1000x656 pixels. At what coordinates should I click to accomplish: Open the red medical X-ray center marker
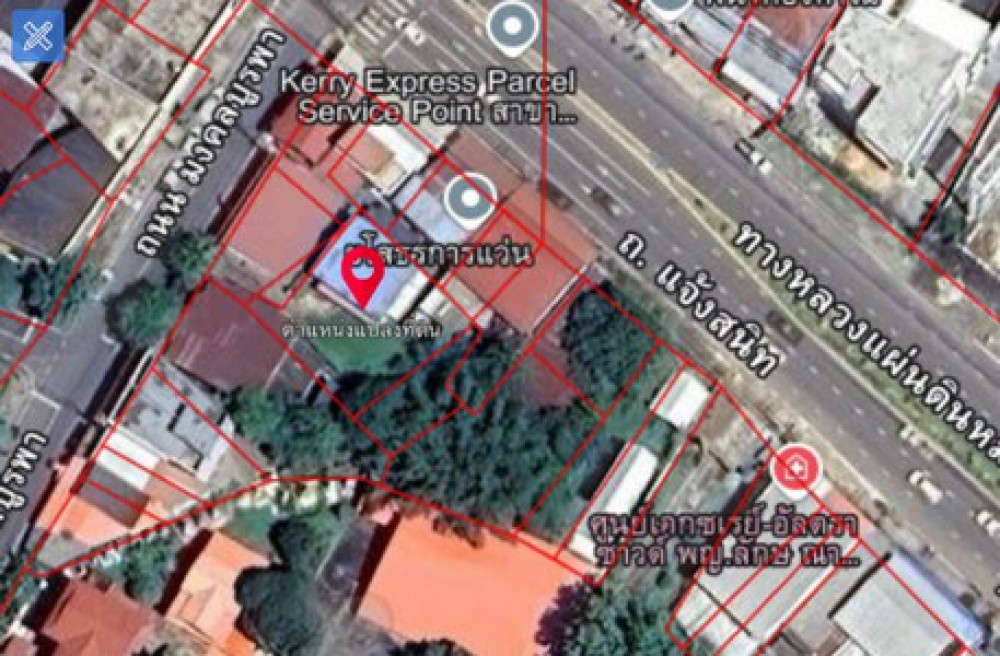[x=797, y=470]
